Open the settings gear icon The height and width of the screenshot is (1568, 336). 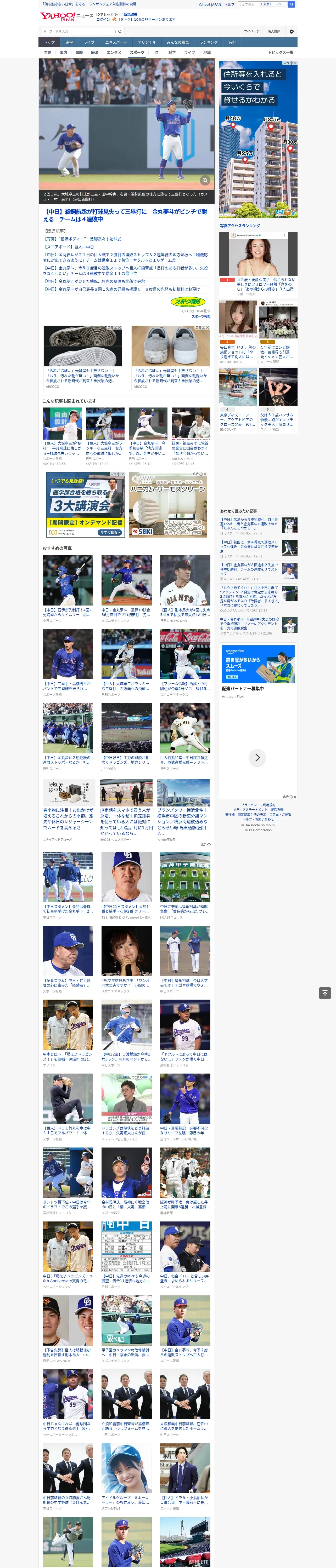pos(292,31)
